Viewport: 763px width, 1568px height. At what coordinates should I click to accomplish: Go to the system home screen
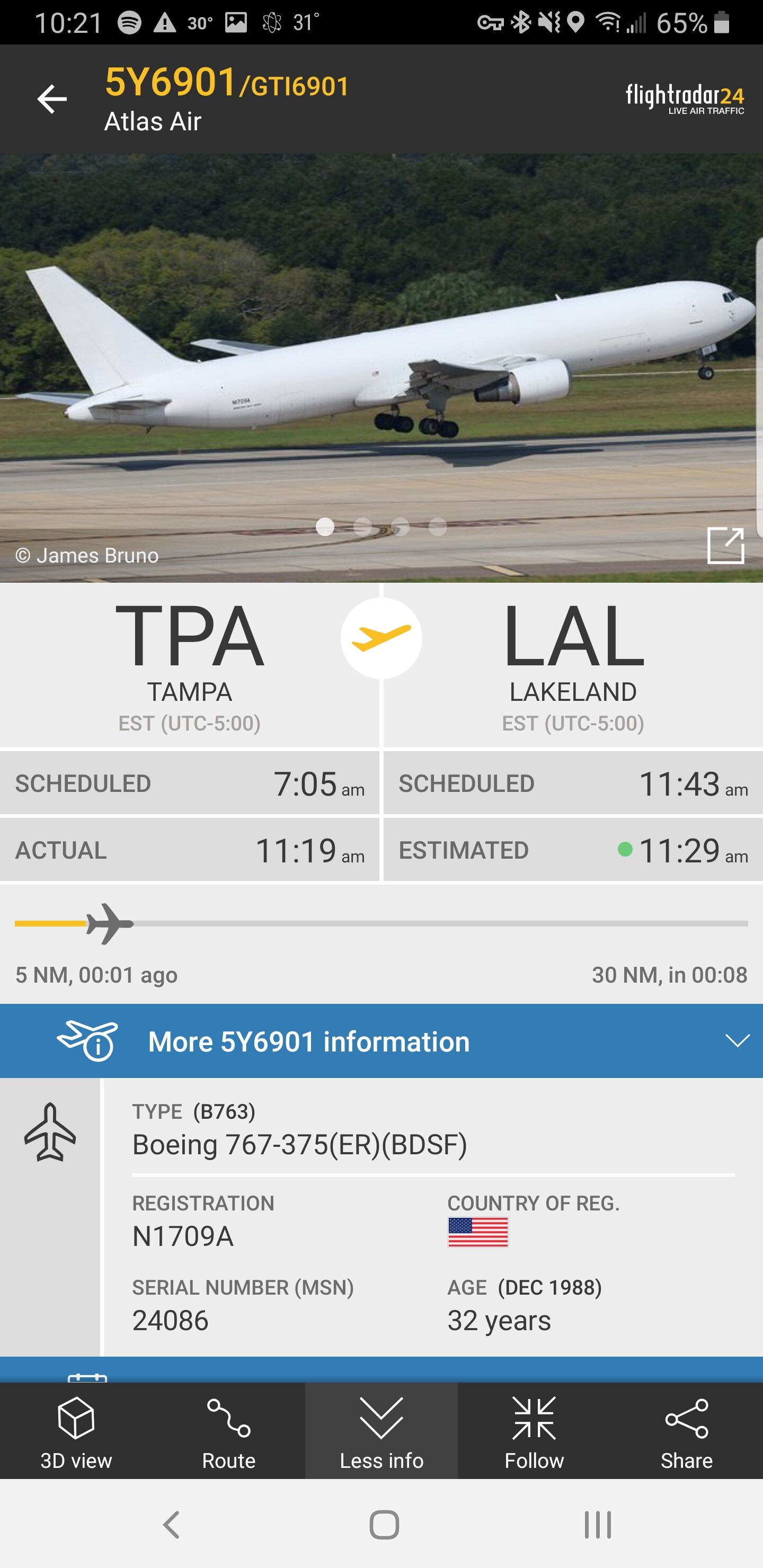pyautogui.click(x=384, y=1525)
